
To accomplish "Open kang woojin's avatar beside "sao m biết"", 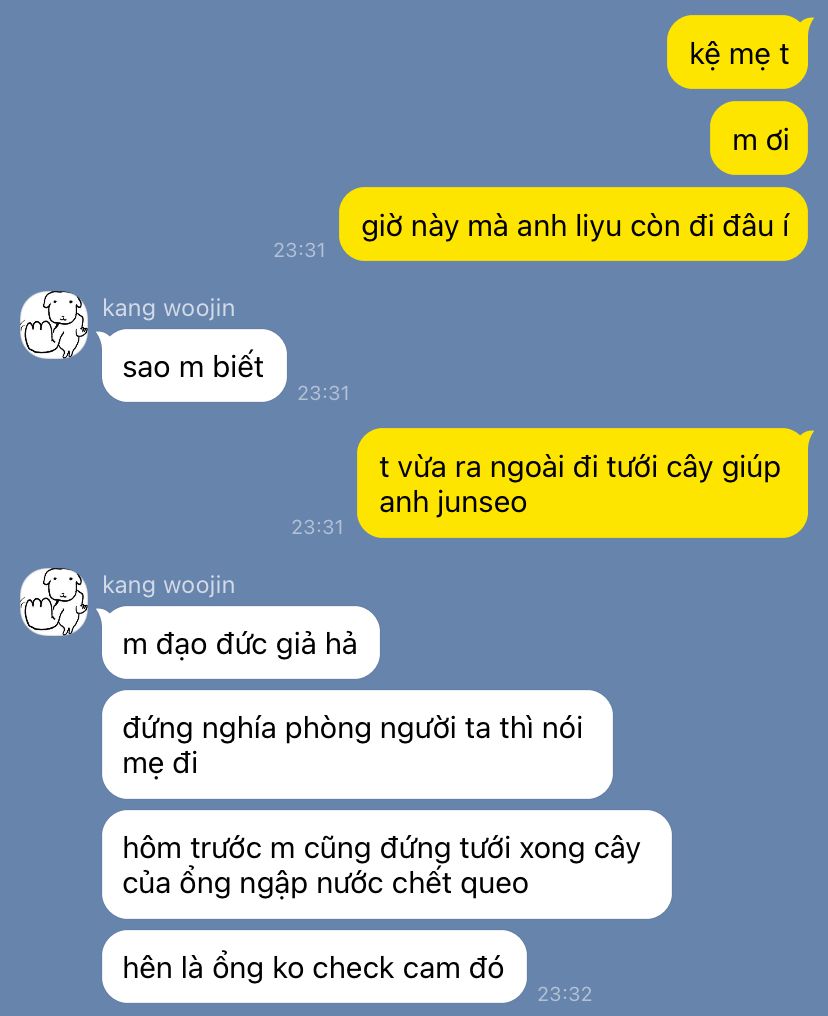I will tap(55, 325).
